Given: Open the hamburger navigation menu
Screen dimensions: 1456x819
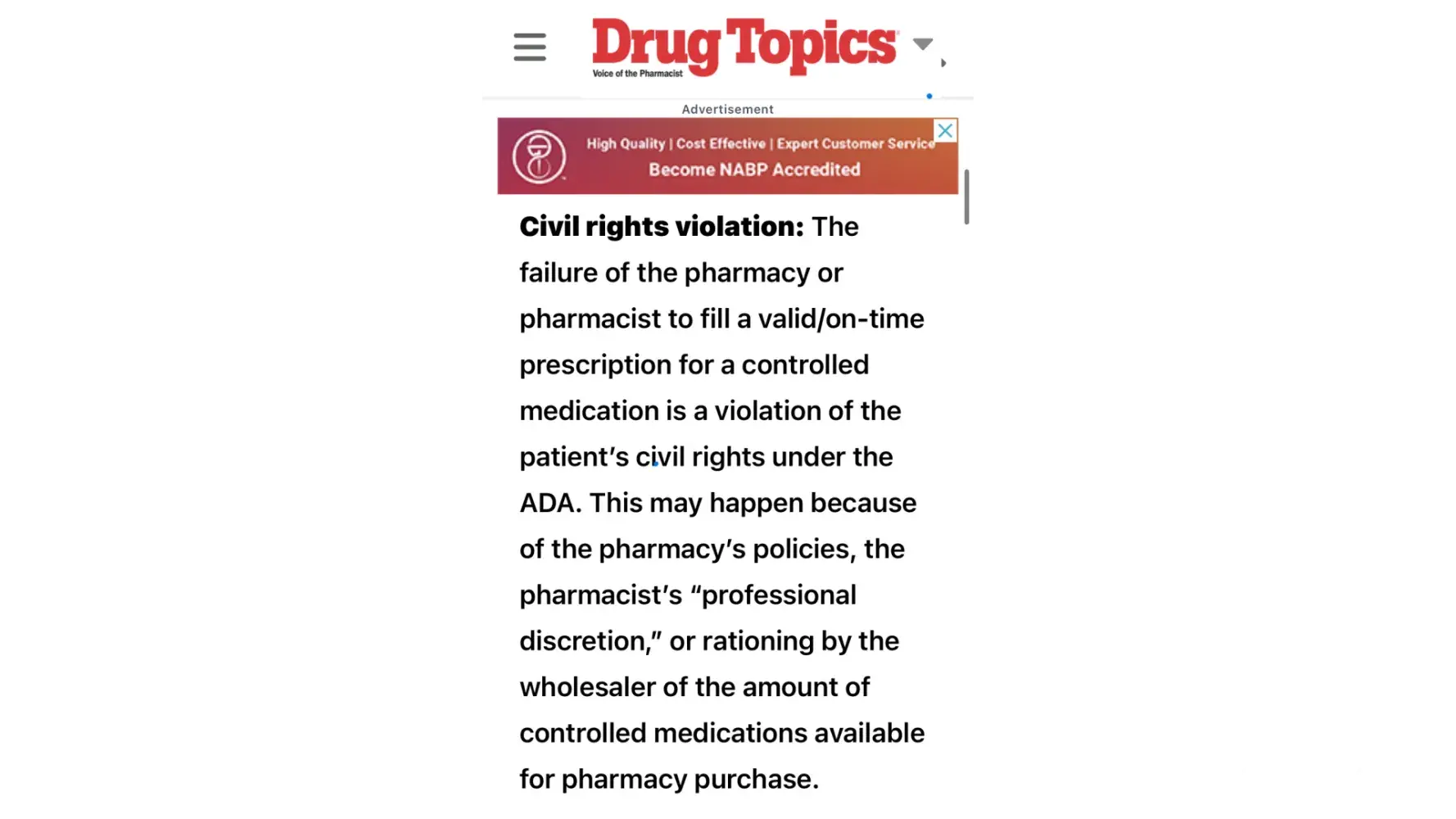Looking at the screenshot, I should 530,47.
